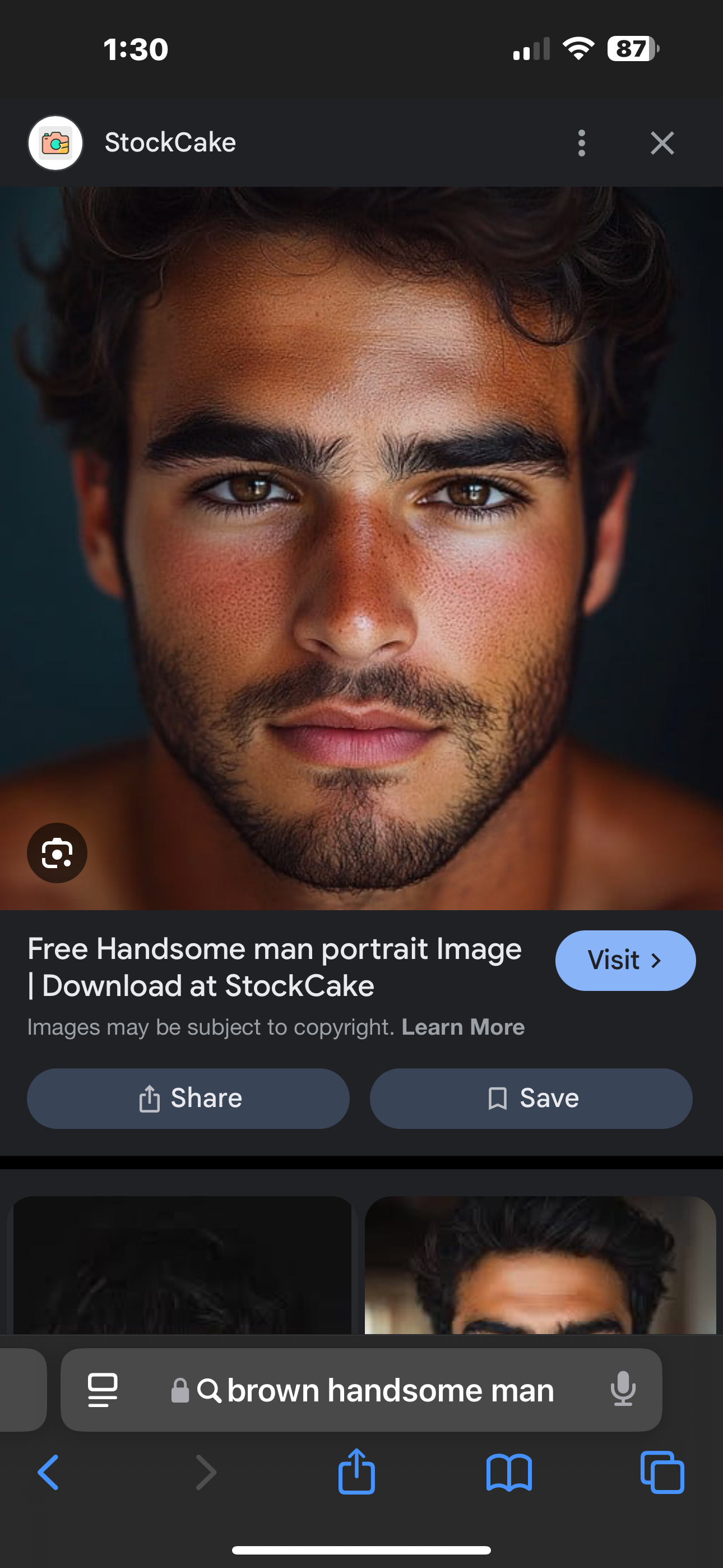The height and width of the screenshot is (1568, 723).
Task: Close the StockCake image preview
Action: (661, 143)
